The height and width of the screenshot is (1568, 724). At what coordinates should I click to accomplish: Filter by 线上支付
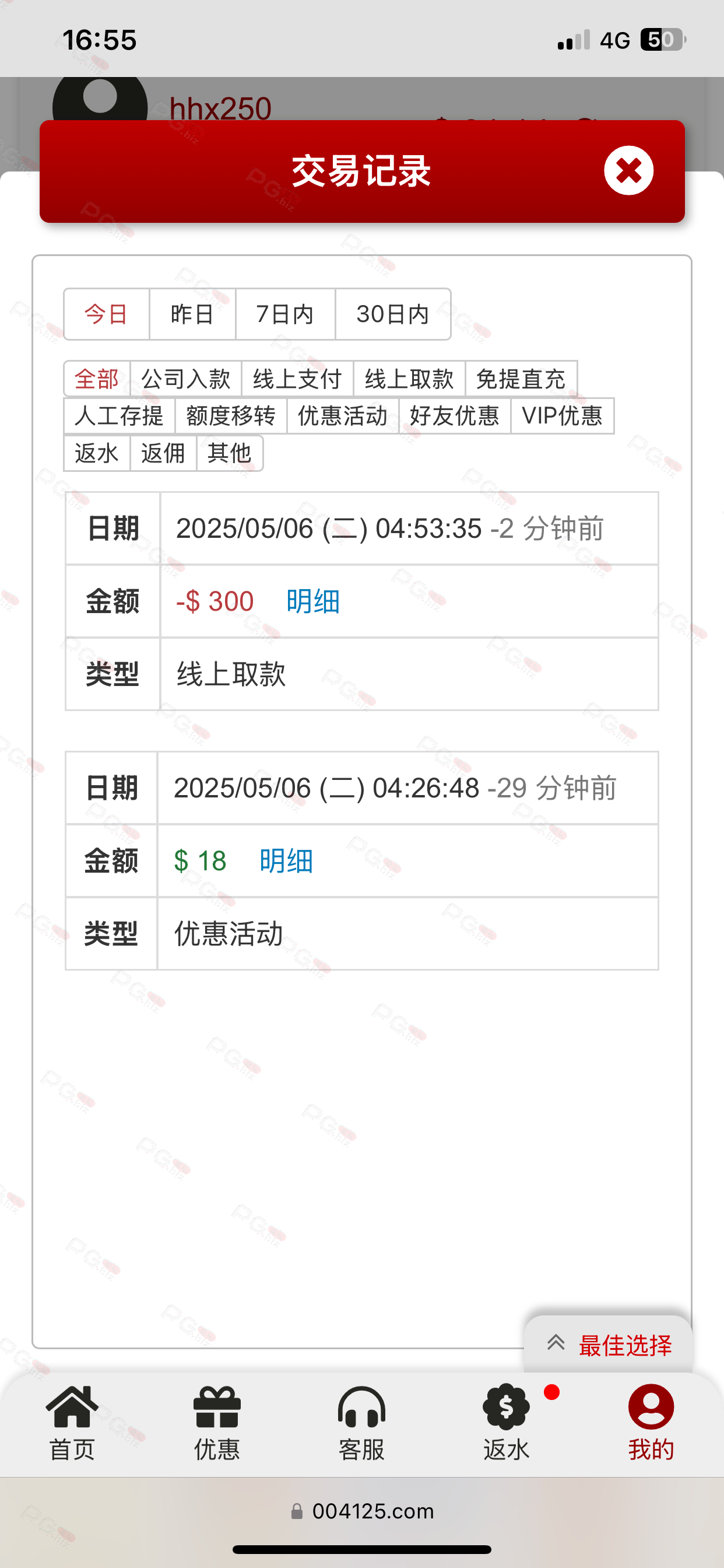click(x=297, y=379)
